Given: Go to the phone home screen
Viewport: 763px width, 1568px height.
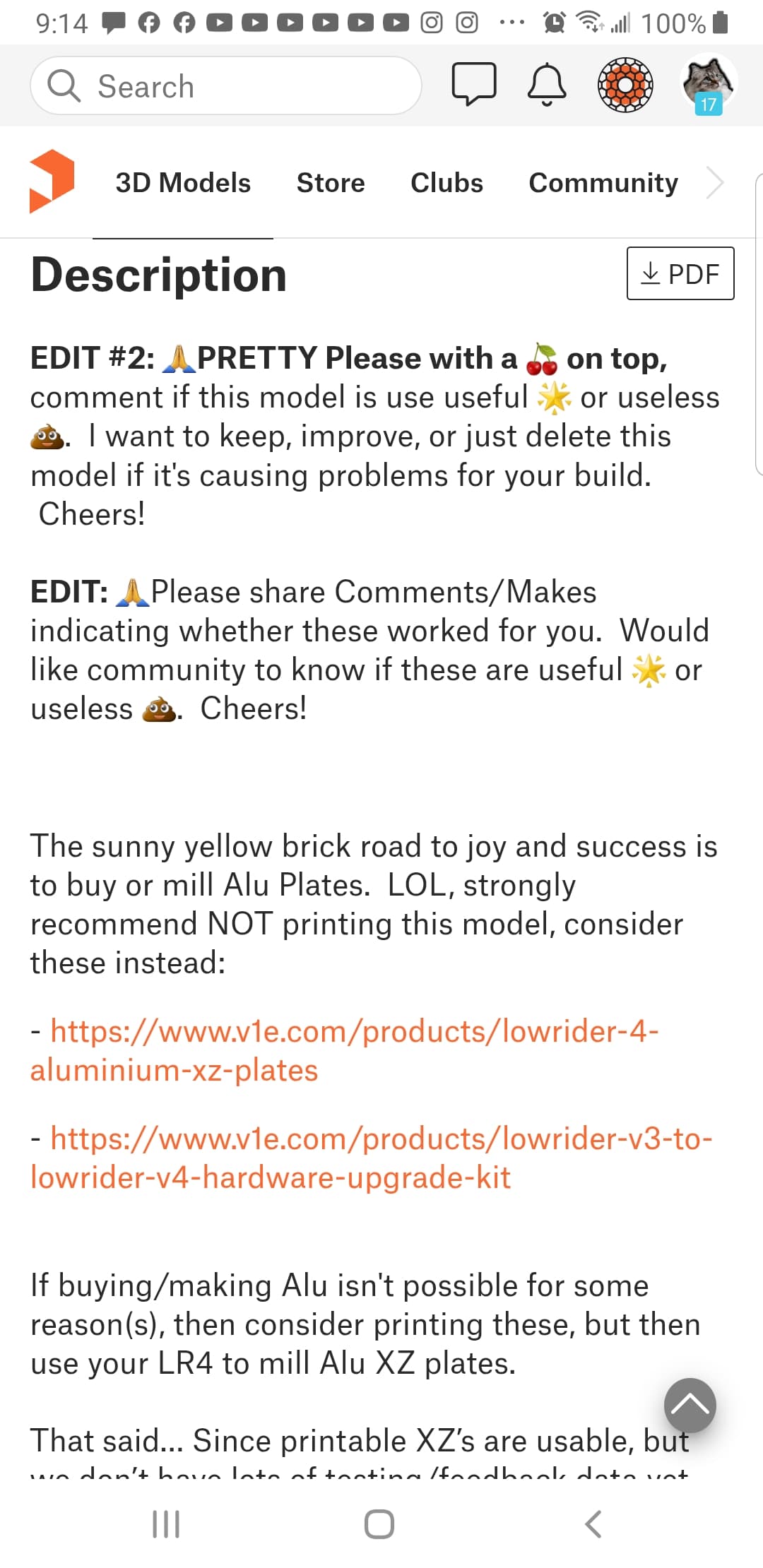Looking at the screenshot, I should tap(379, 1524).
